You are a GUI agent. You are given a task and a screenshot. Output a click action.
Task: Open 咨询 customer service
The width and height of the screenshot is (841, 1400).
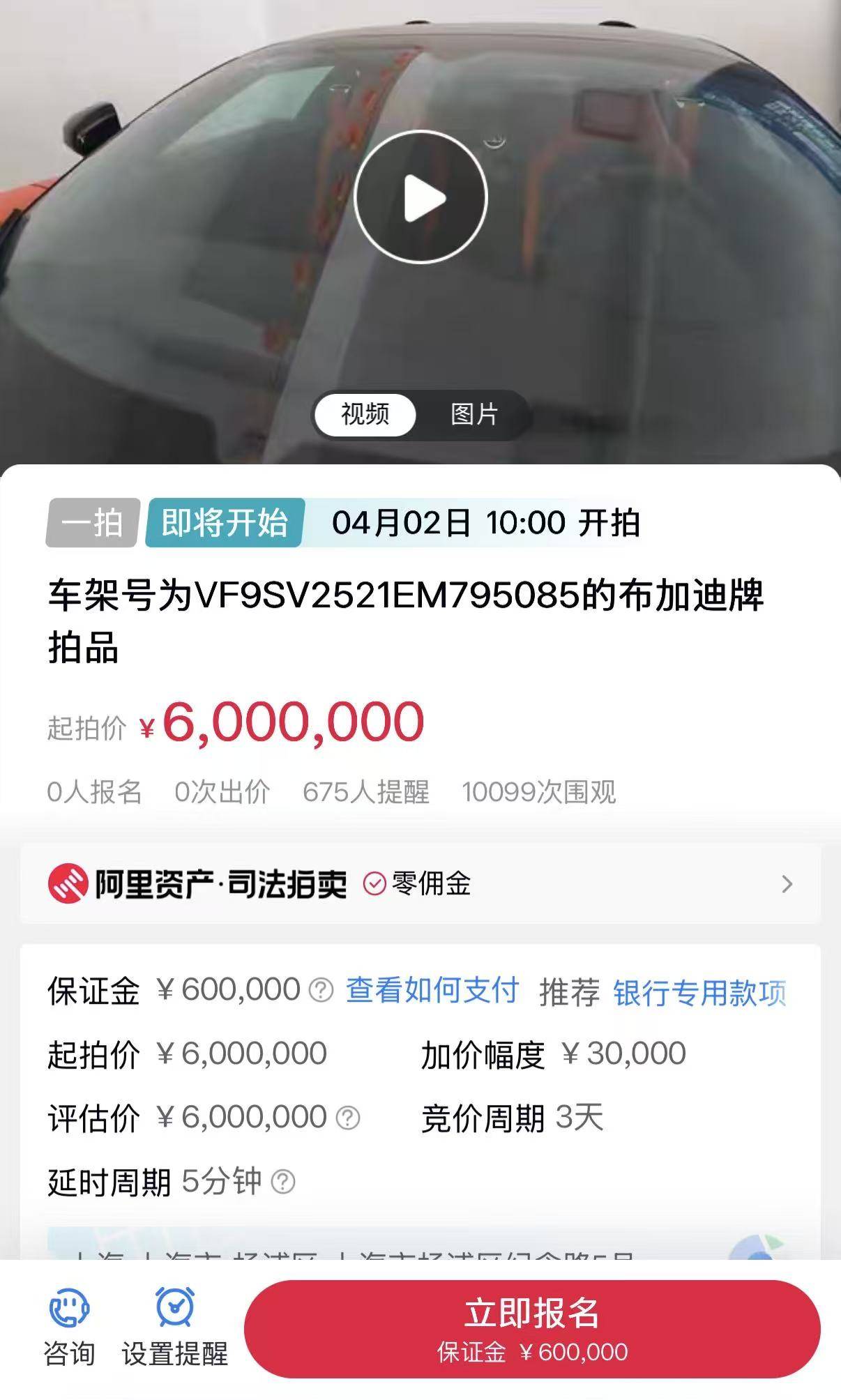click(x=69, y=1327)
